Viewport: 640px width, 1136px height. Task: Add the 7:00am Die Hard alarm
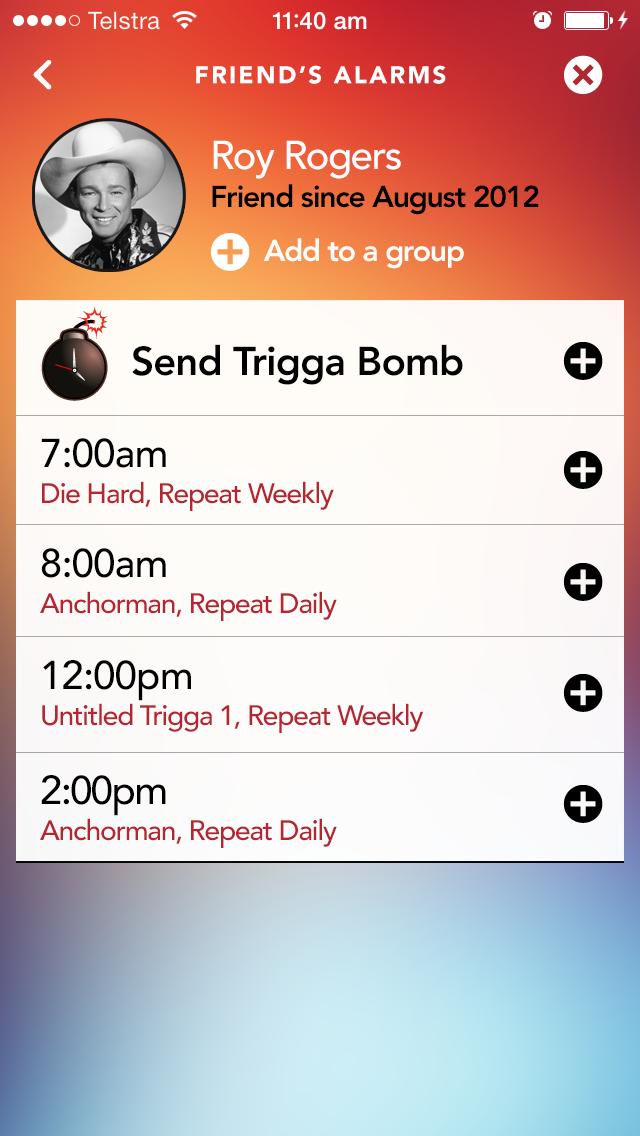[x=583, y=469]
